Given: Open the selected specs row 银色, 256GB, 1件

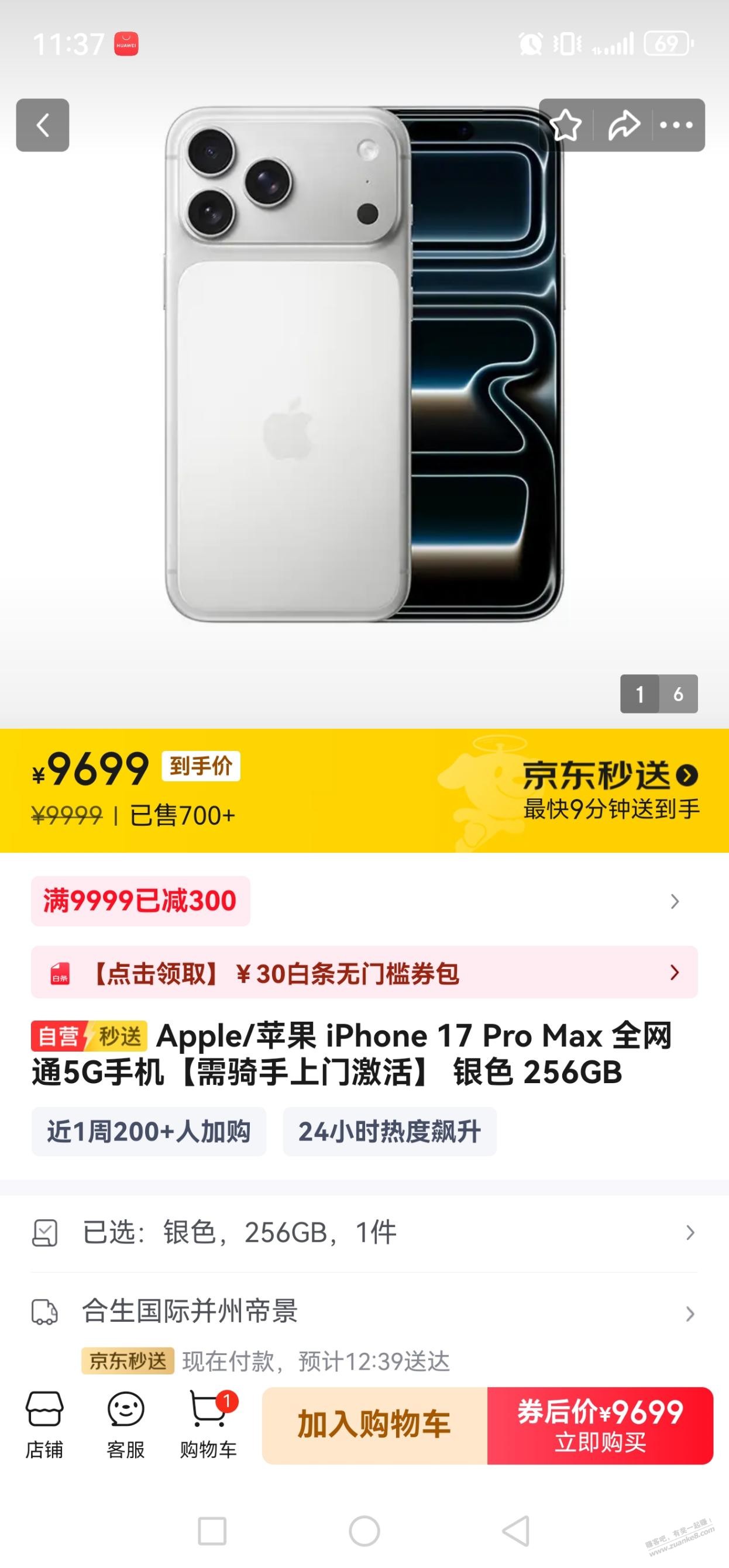Looking at the screenshot, I should (364, 1233).
